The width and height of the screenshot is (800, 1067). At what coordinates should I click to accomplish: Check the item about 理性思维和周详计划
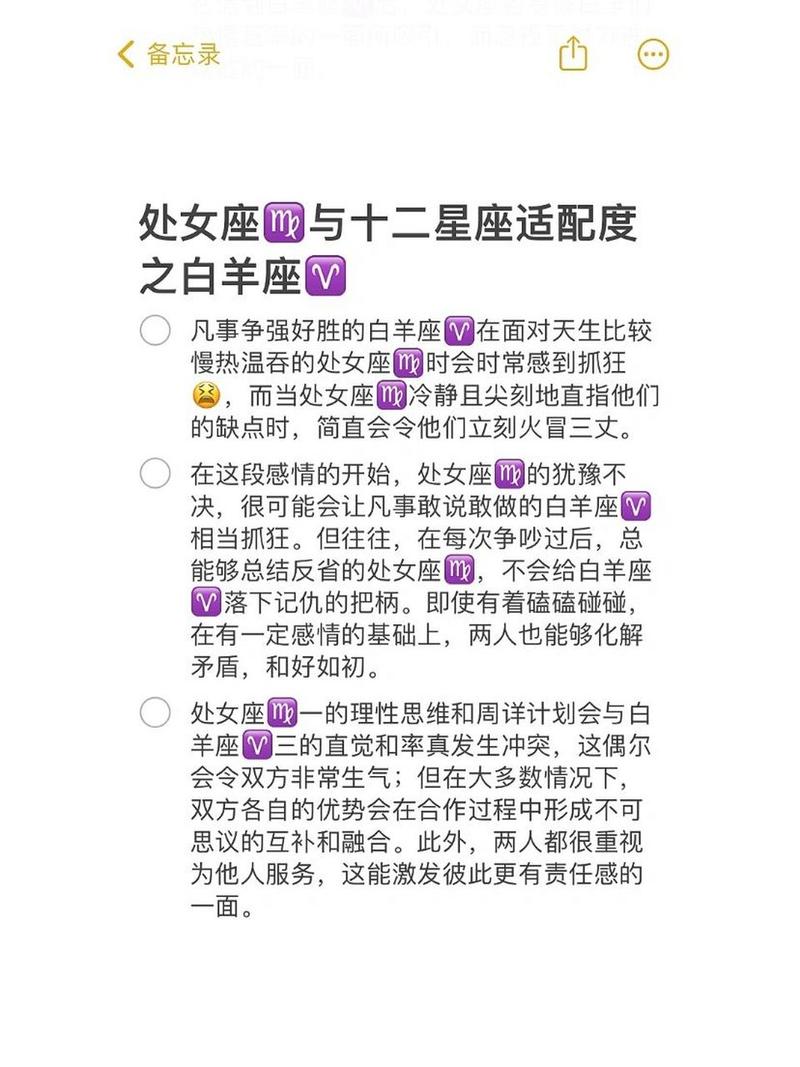(155, 713)
